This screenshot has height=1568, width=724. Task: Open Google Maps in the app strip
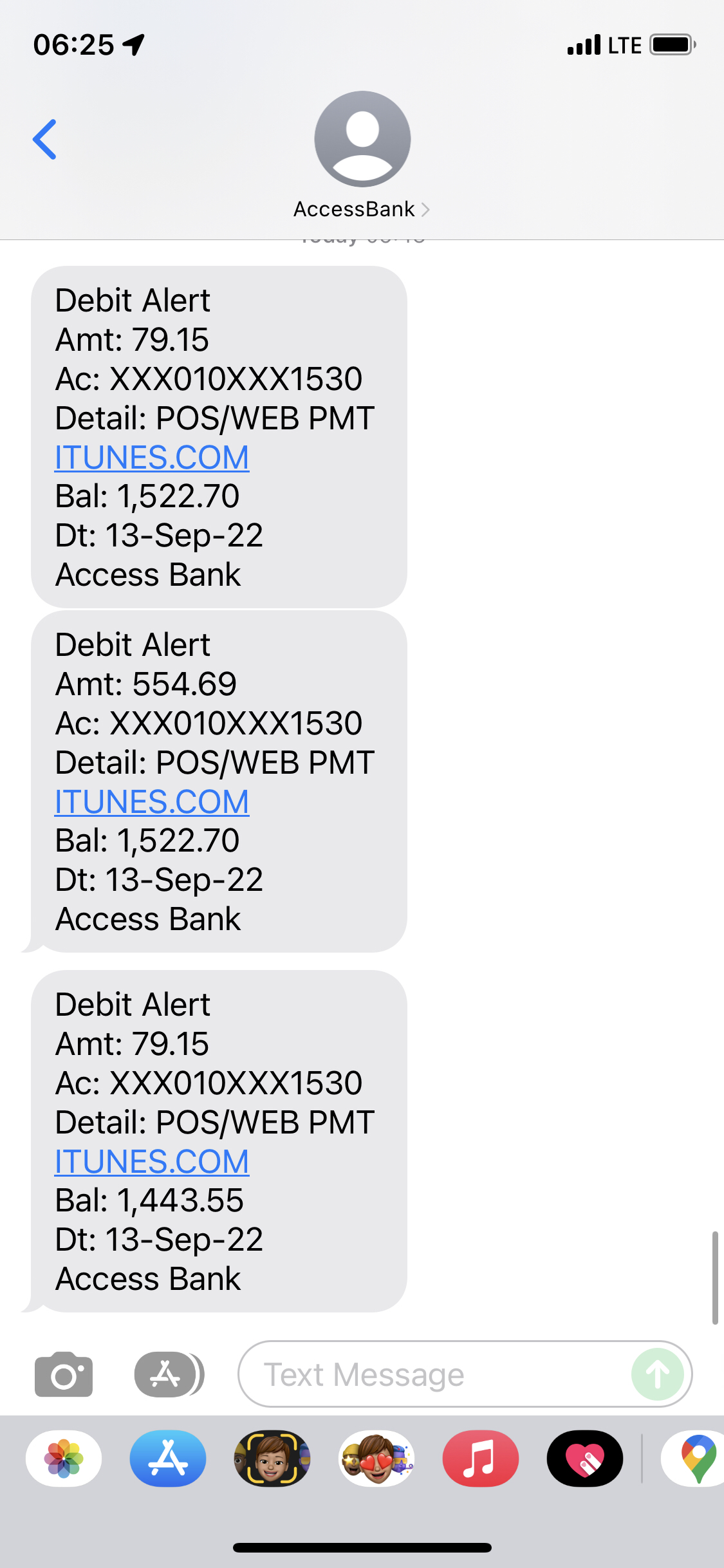(696, 1458)
